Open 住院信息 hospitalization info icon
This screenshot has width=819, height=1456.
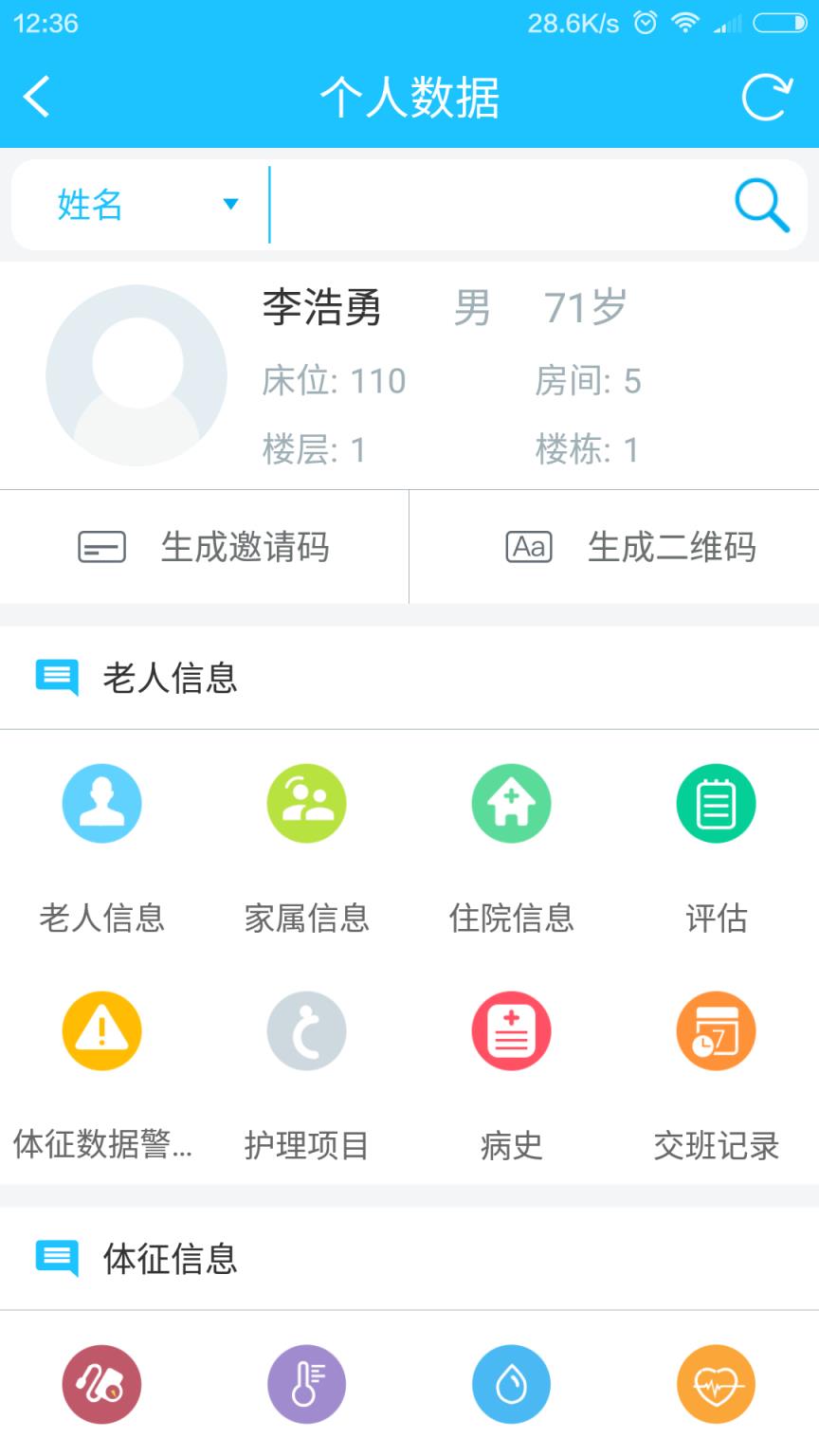click(511, 803)
